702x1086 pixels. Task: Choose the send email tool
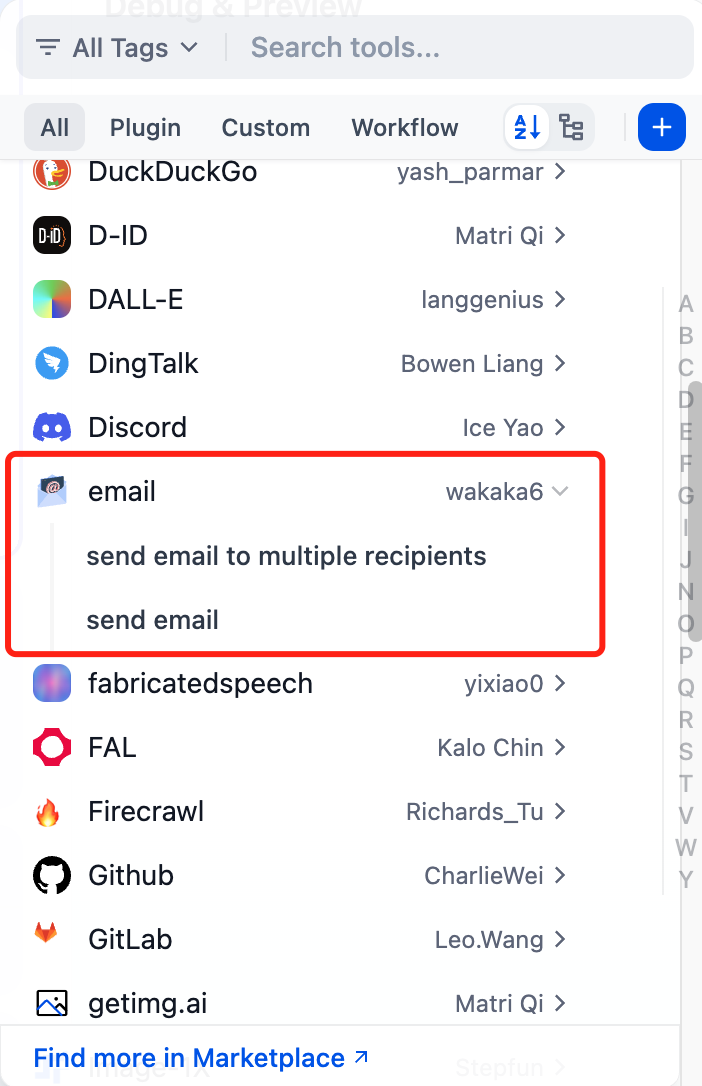153,620
